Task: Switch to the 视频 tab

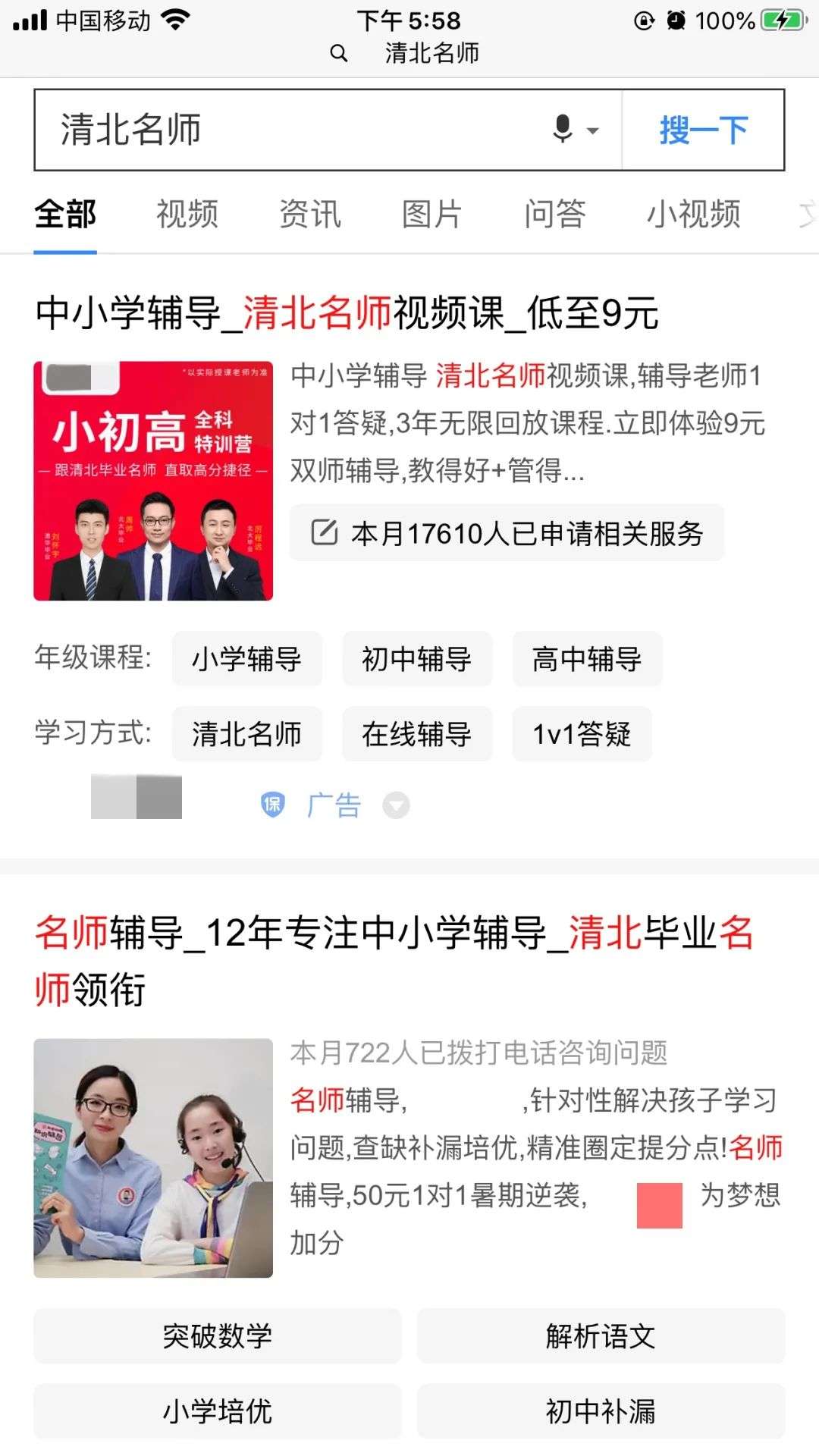Action: [187, 215]
